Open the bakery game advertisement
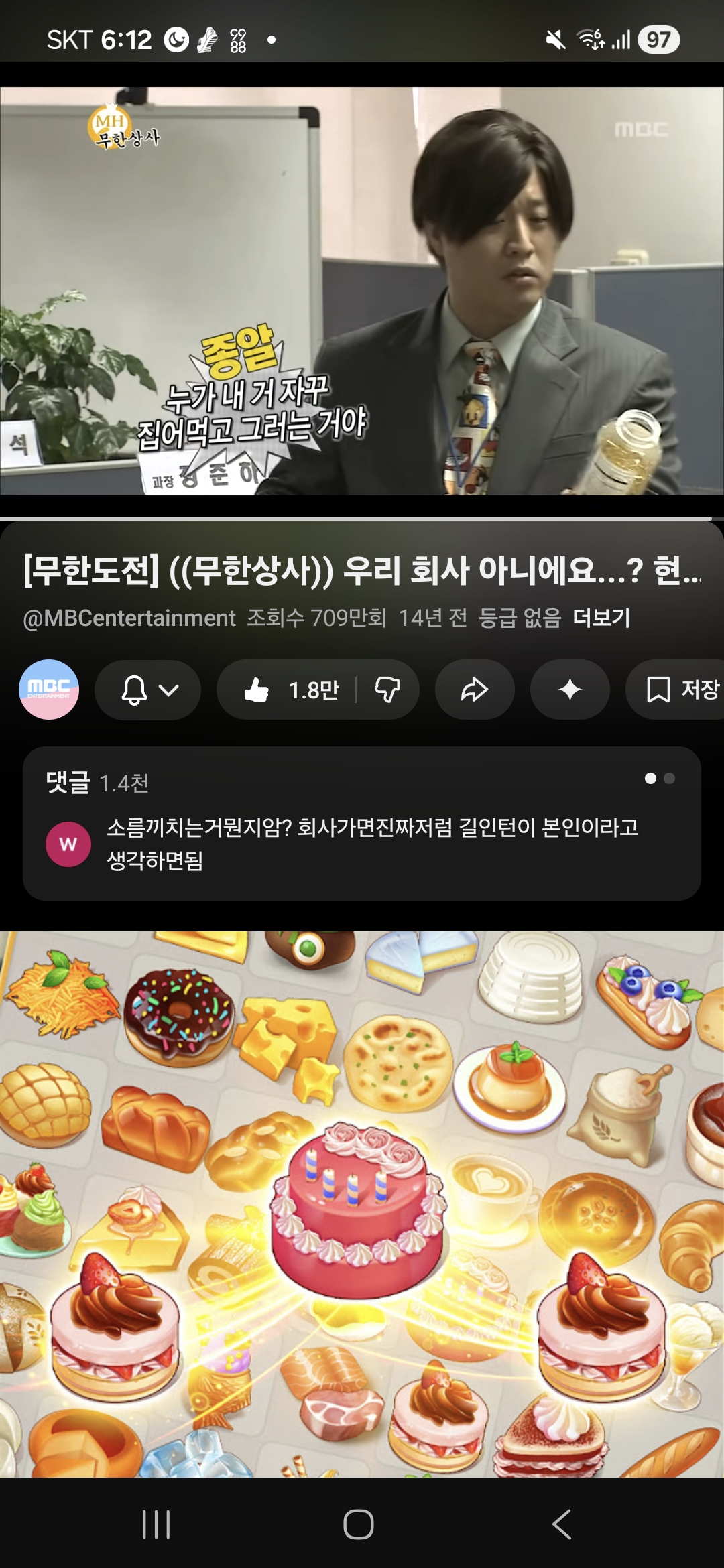Image resolution: width=724 pixels, height=1568 pixels. [362, 1204]
